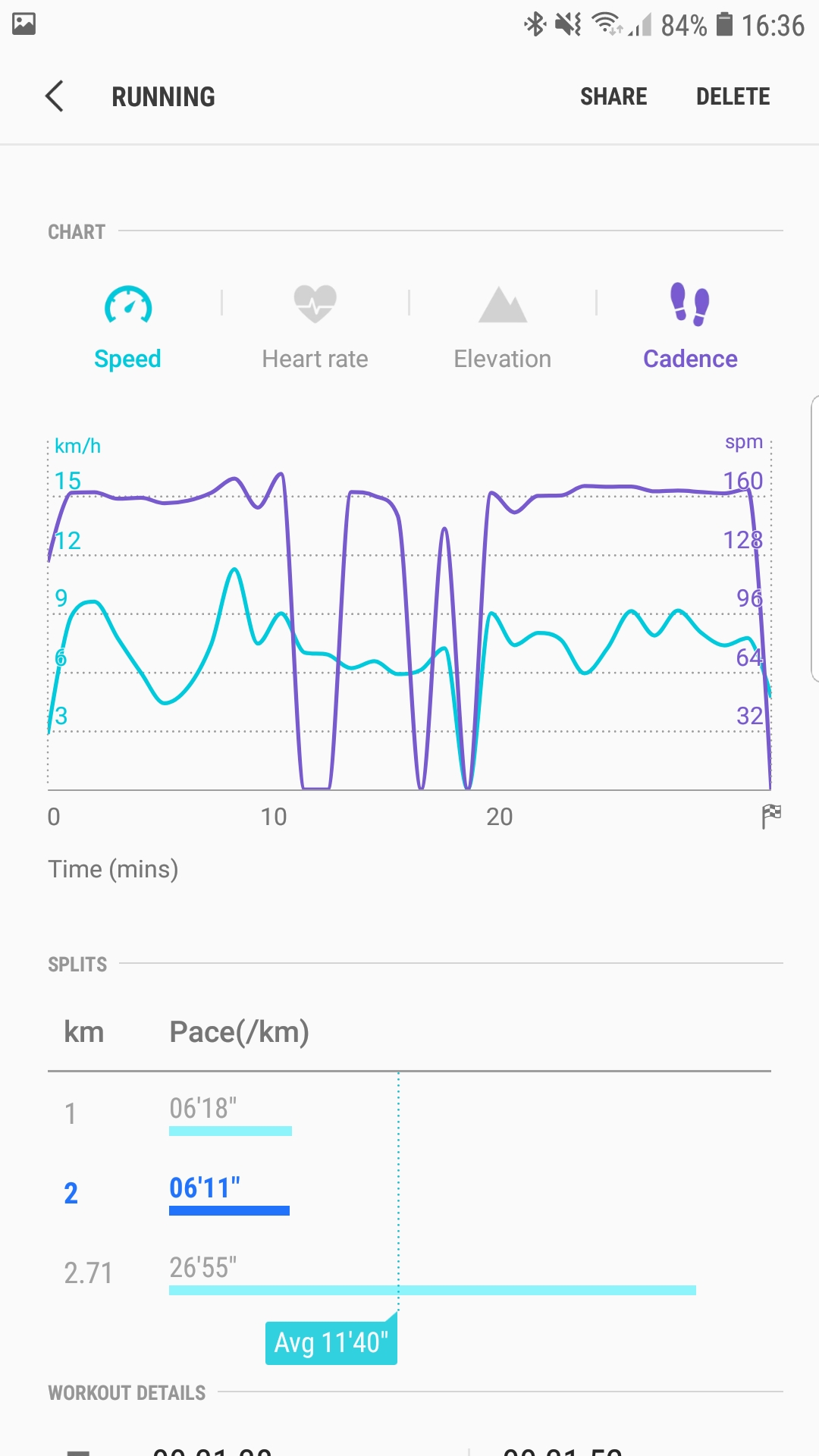
Task: Select the 2.71 km split row
Action: tap(409, 1272)
